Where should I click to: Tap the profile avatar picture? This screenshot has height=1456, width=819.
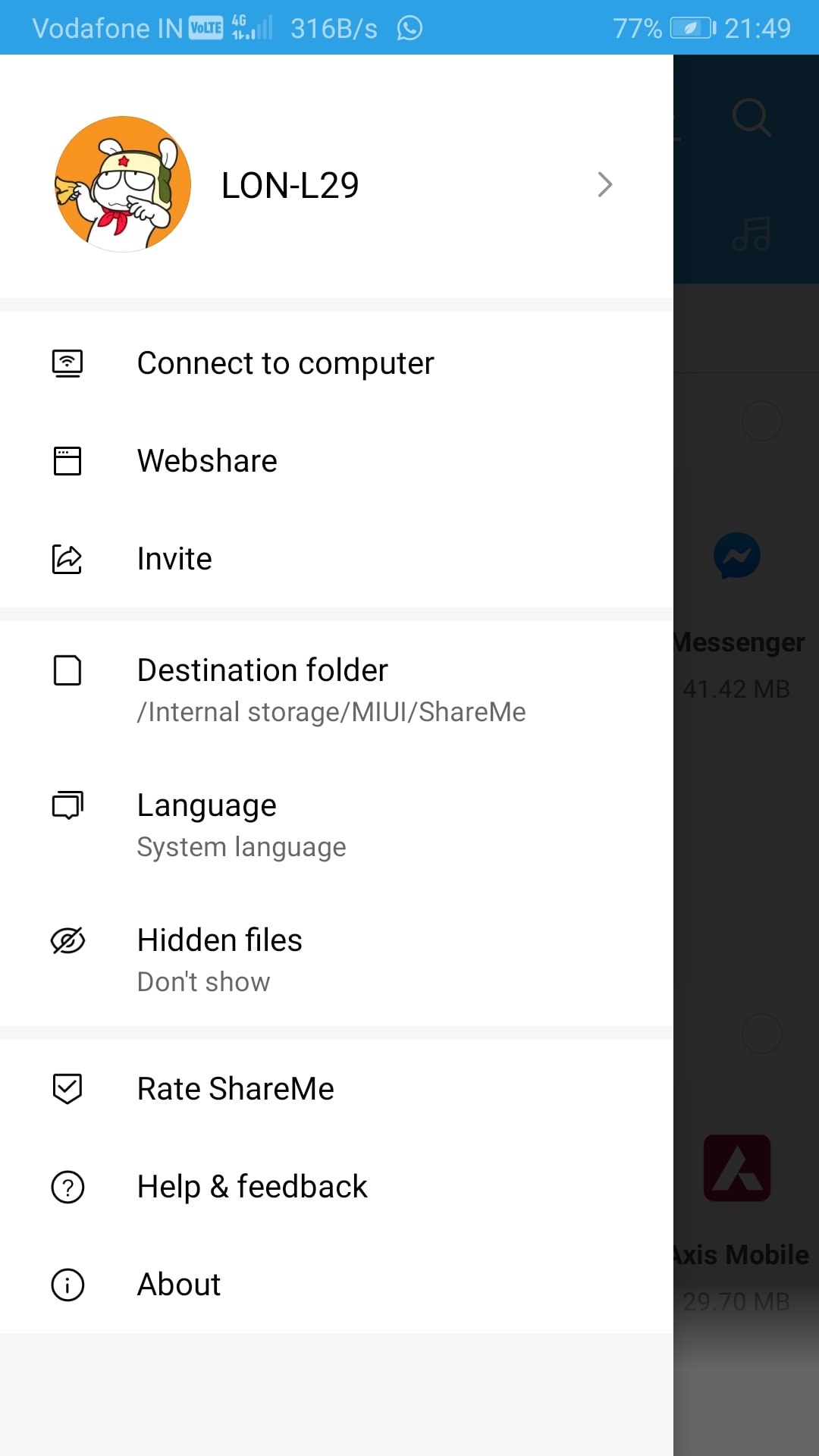point(123,184)
